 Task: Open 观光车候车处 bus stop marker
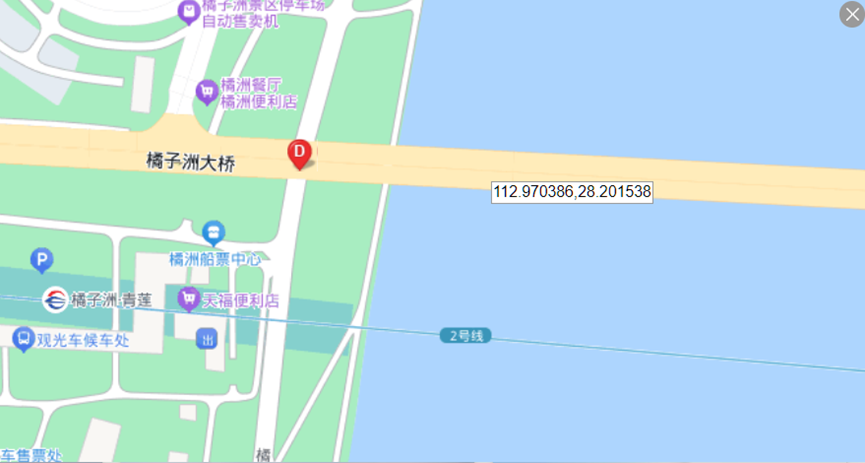(x=22, y=338)
